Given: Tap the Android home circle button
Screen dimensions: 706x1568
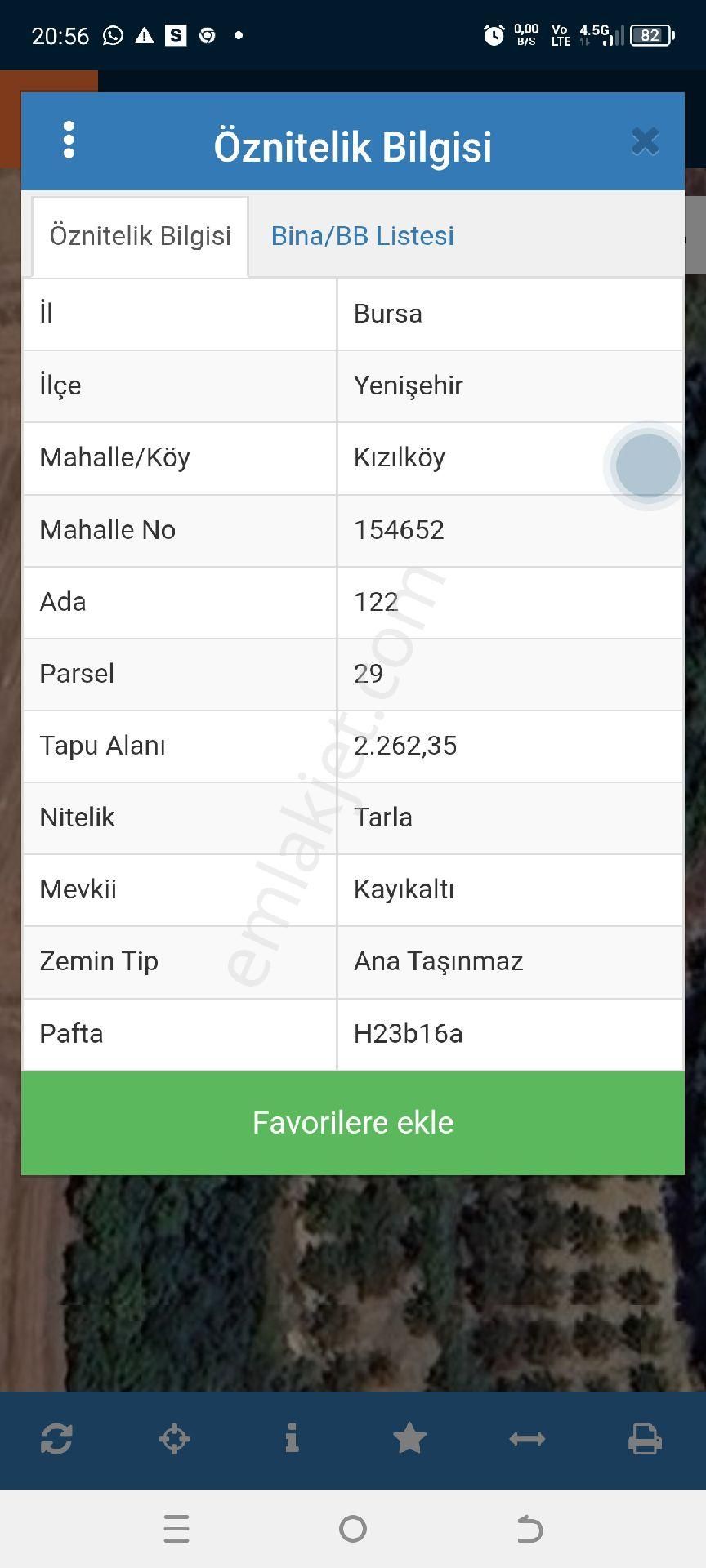Looking at the screenshot, I should point(352,1530).
